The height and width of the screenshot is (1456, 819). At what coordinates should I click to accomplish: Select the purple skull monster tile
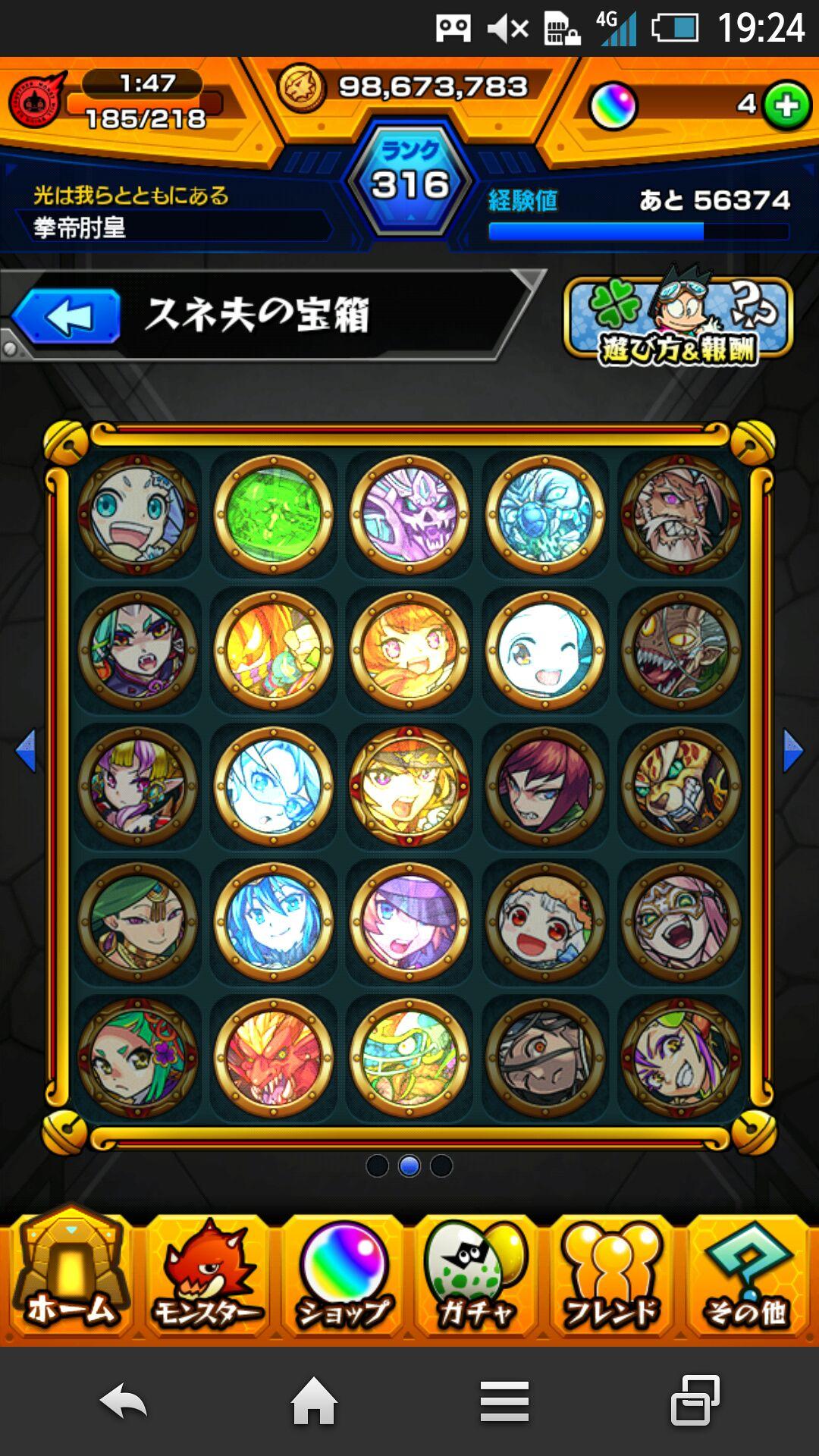(409, 514)
